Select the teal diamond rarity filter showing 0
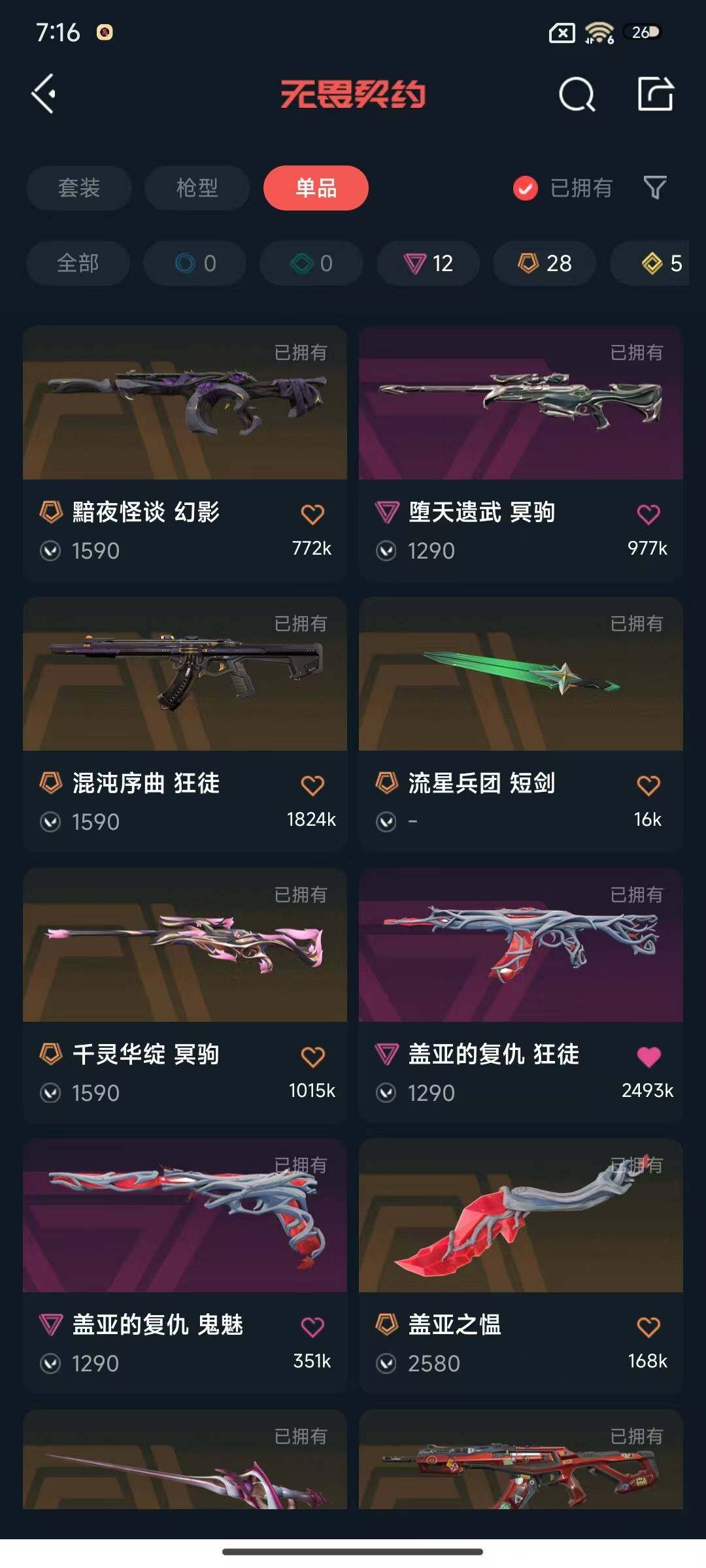The height and width of the screenshot is (1568, 706). click(312, 264)
